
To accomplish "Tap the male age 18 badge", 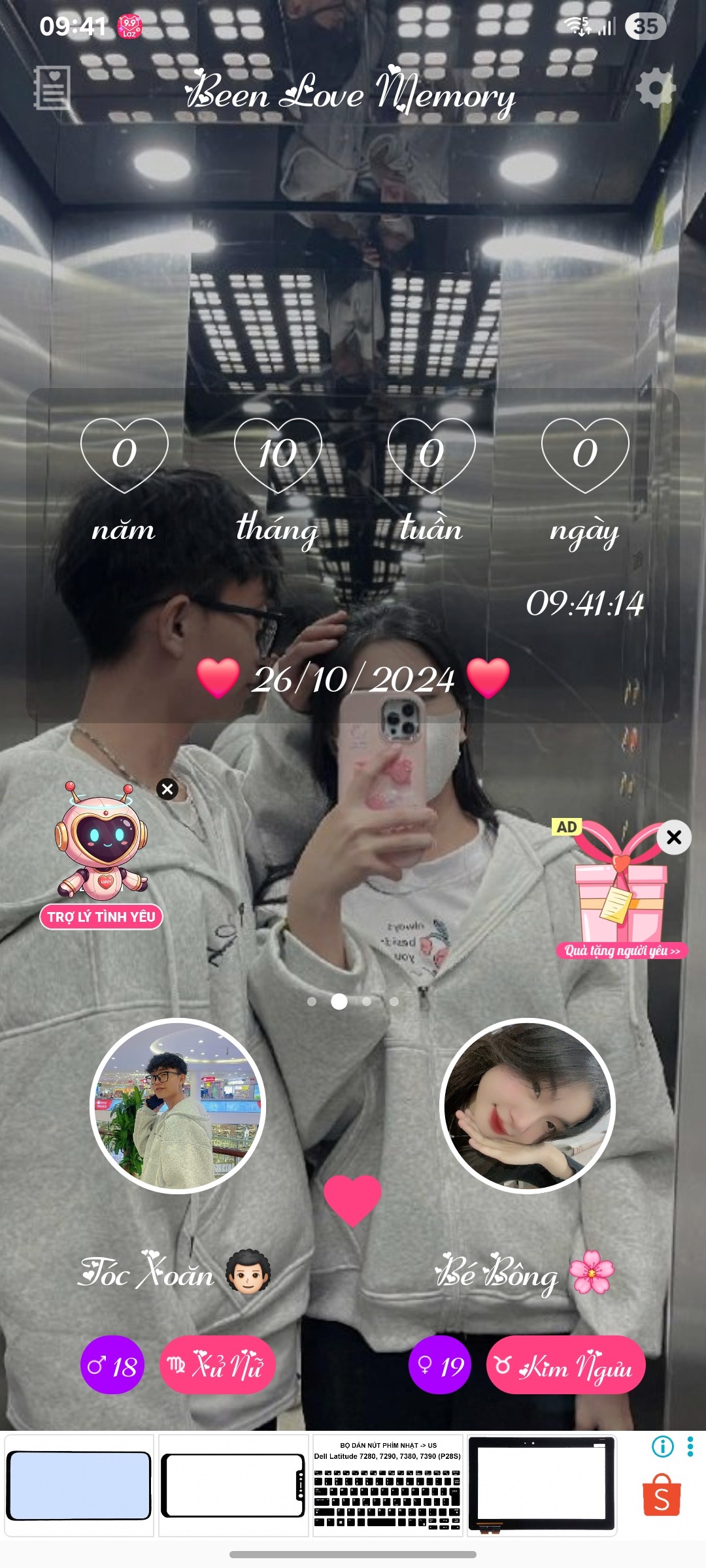I will pos(112,1365).
